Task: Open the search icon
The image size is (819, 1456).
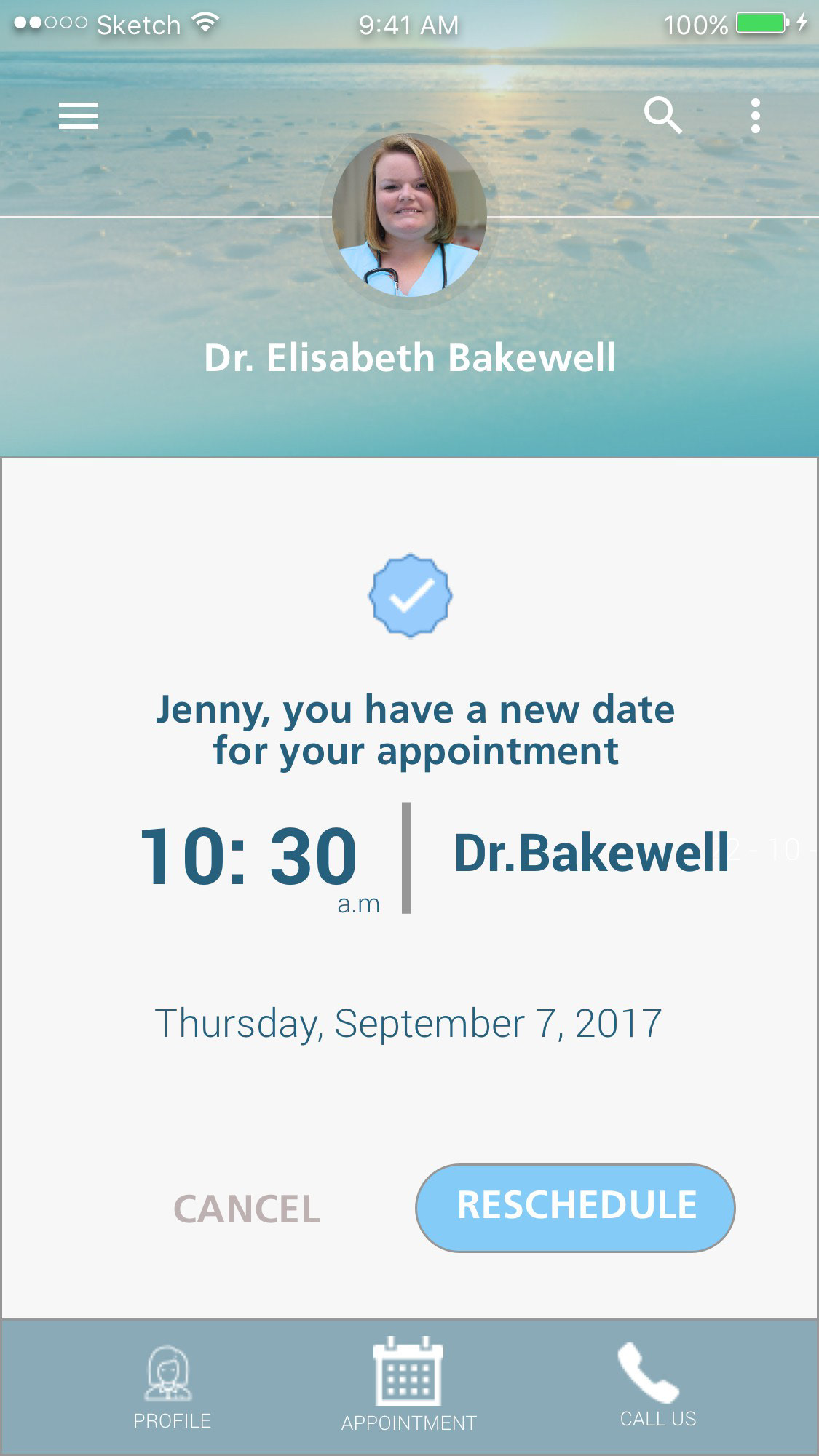Action: 662,116
